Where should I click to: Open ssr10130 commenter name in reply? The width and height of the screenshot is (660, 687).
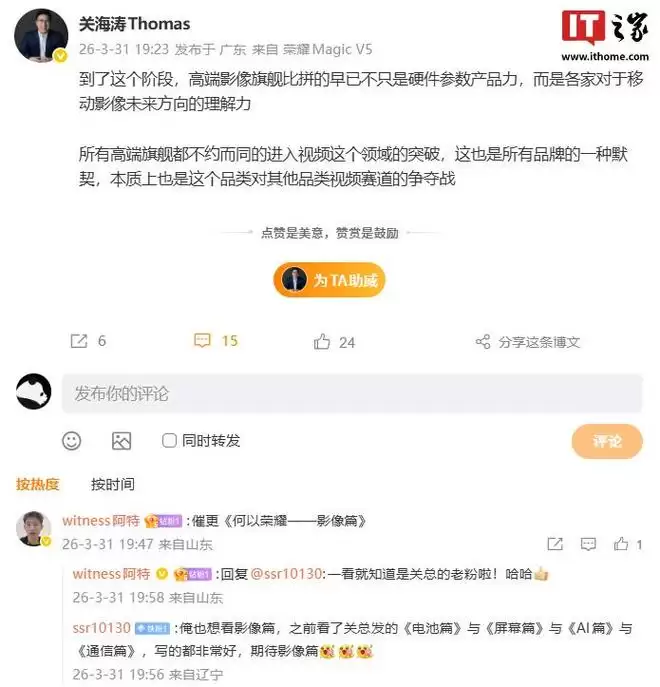pos(101,628)
